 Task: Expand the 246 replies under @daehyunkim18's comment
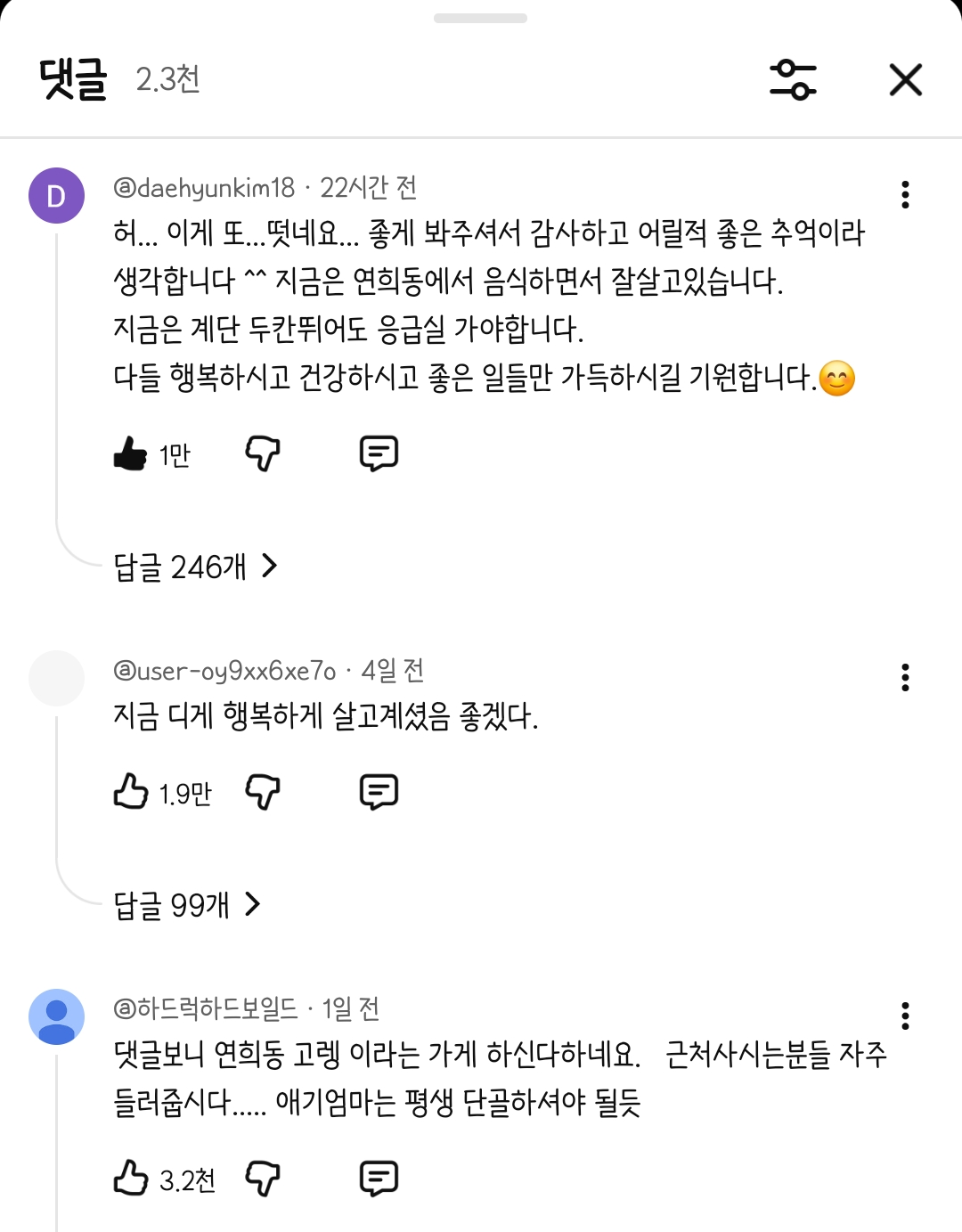click(190, 567)
